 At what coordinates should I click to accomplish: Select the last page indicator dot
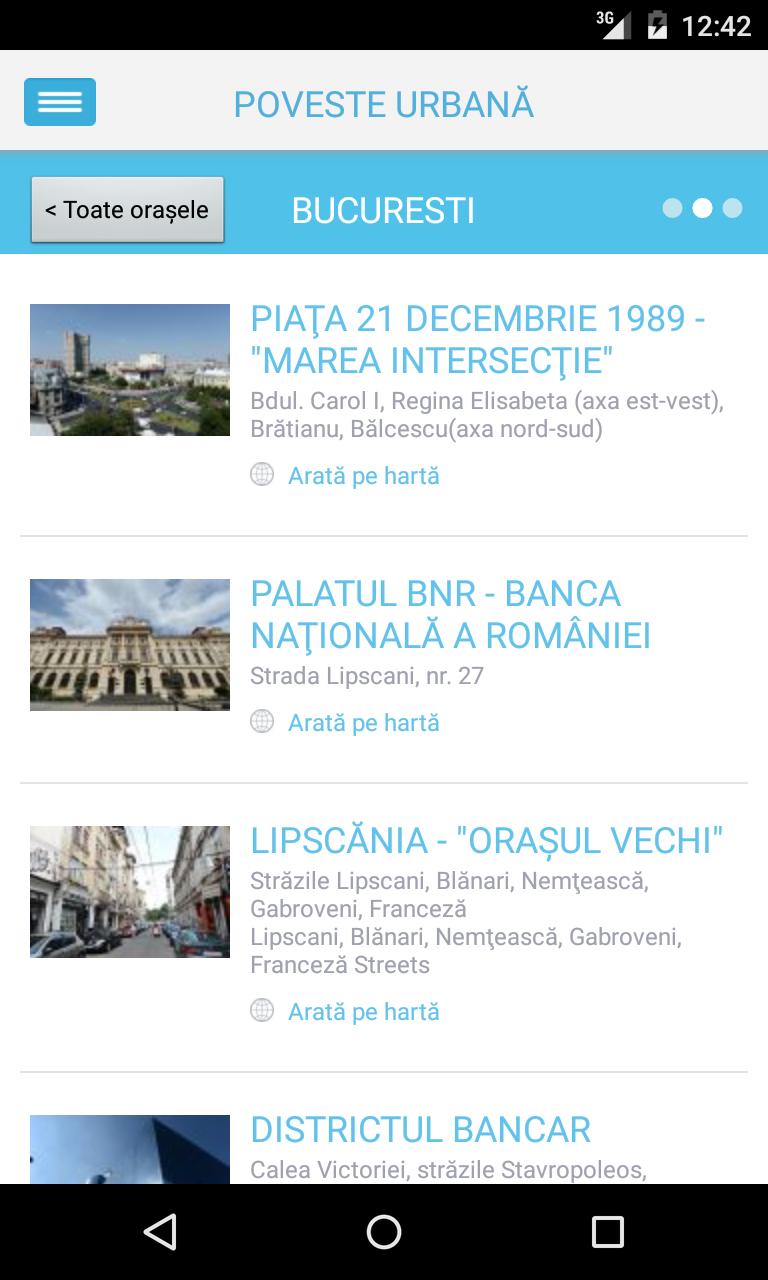731,209
